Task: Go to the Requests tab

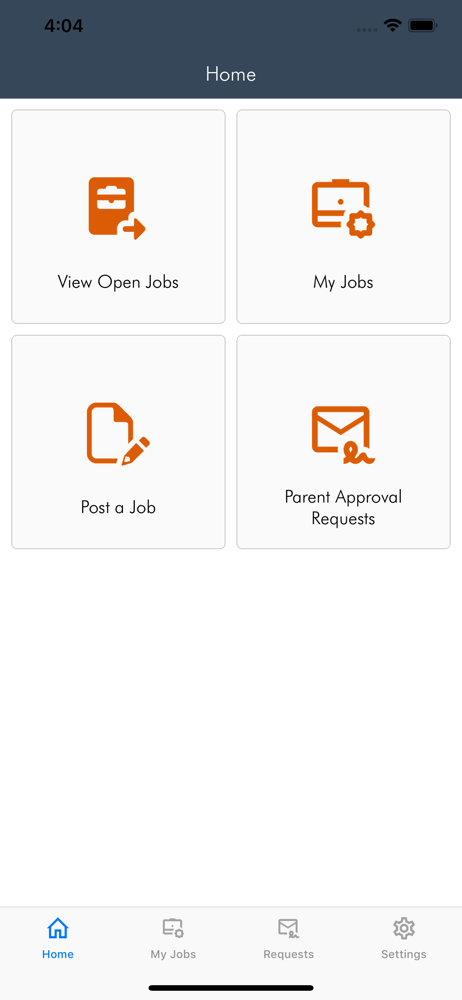Action: (288, 938)
